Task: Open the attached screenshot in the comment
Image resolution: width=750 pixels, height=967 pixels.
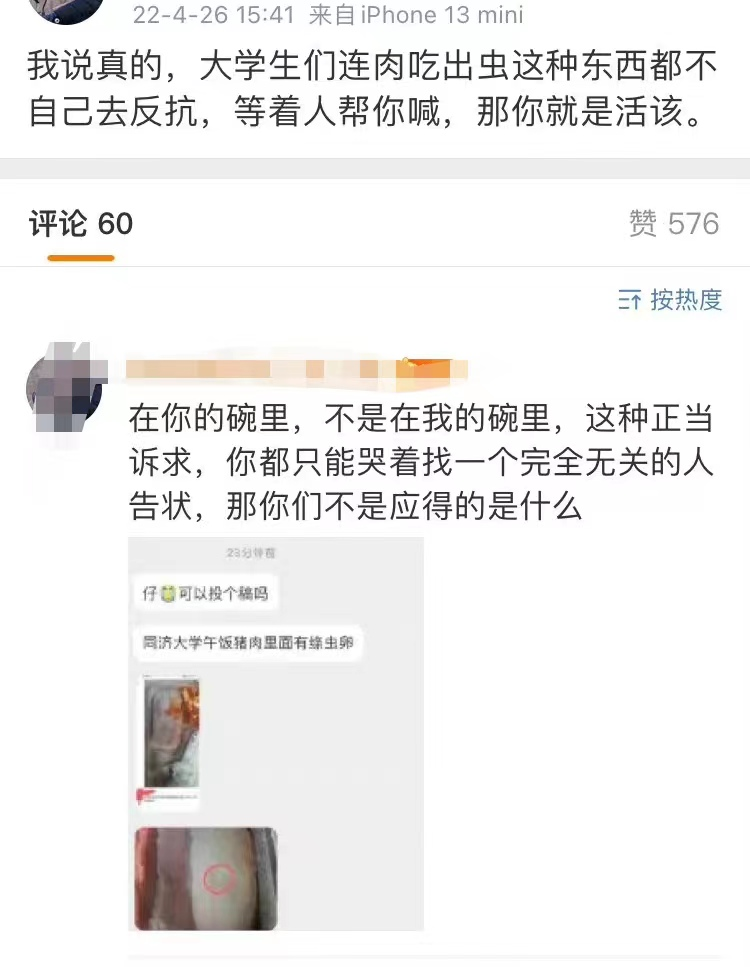Action: (x=276, y=733)
